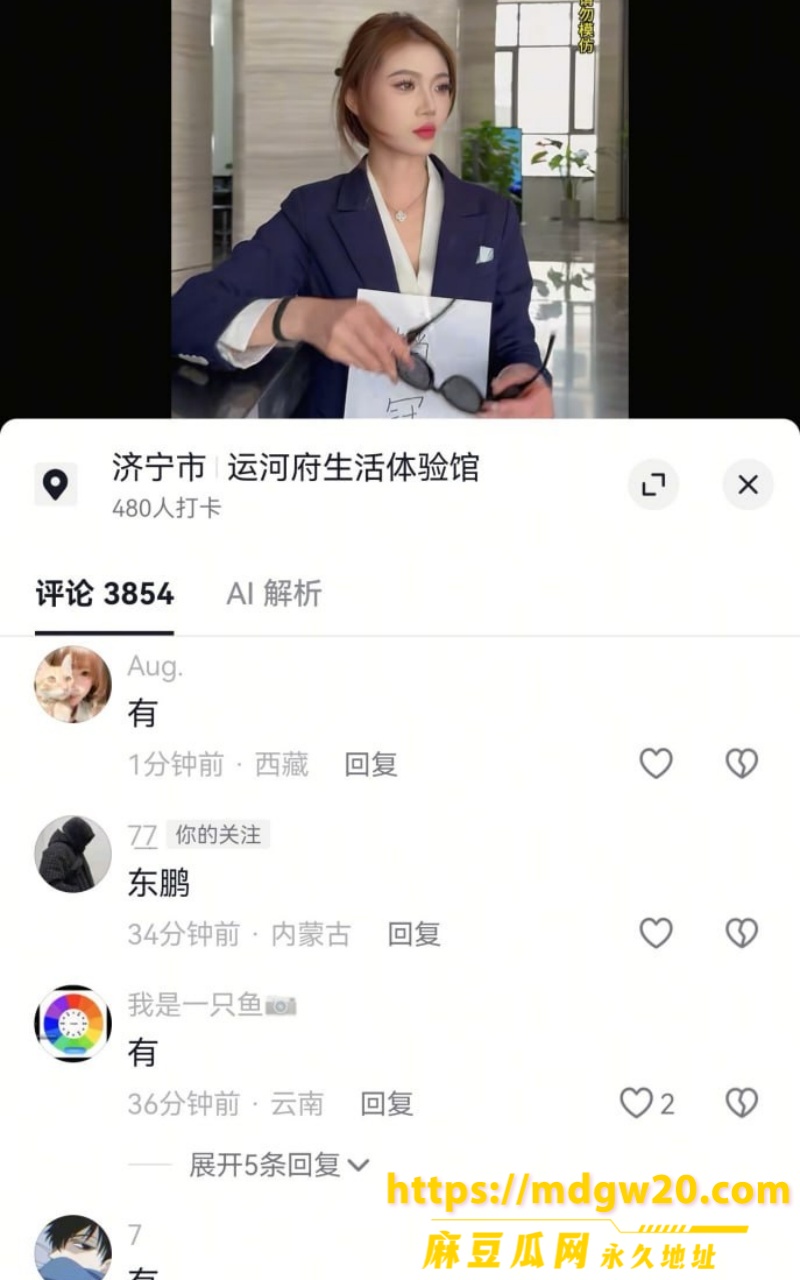Dislike the comment by 我是一只鱼

(741, 1103)
